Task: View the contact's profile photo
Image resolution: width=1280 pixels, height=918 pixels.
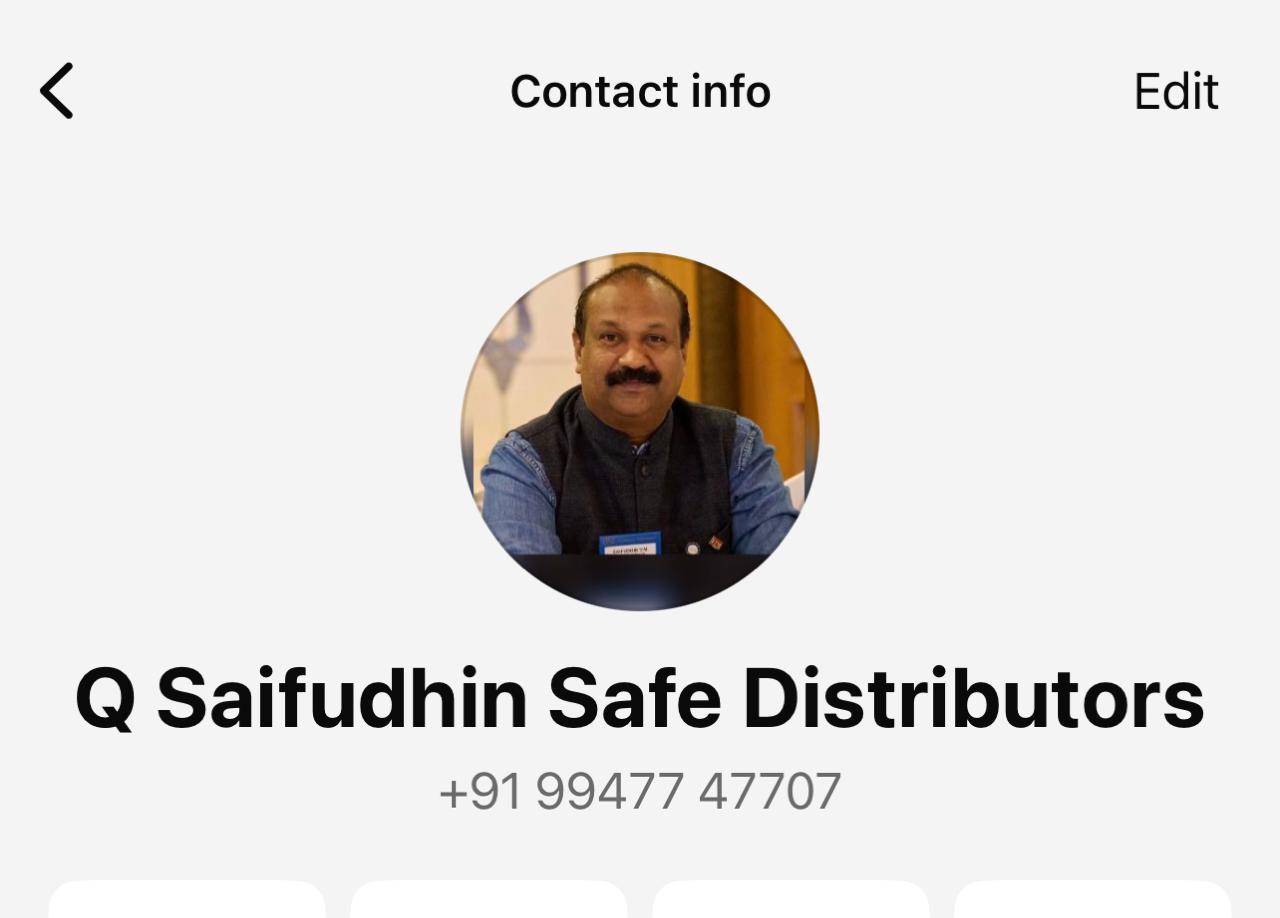Action: 640,431
